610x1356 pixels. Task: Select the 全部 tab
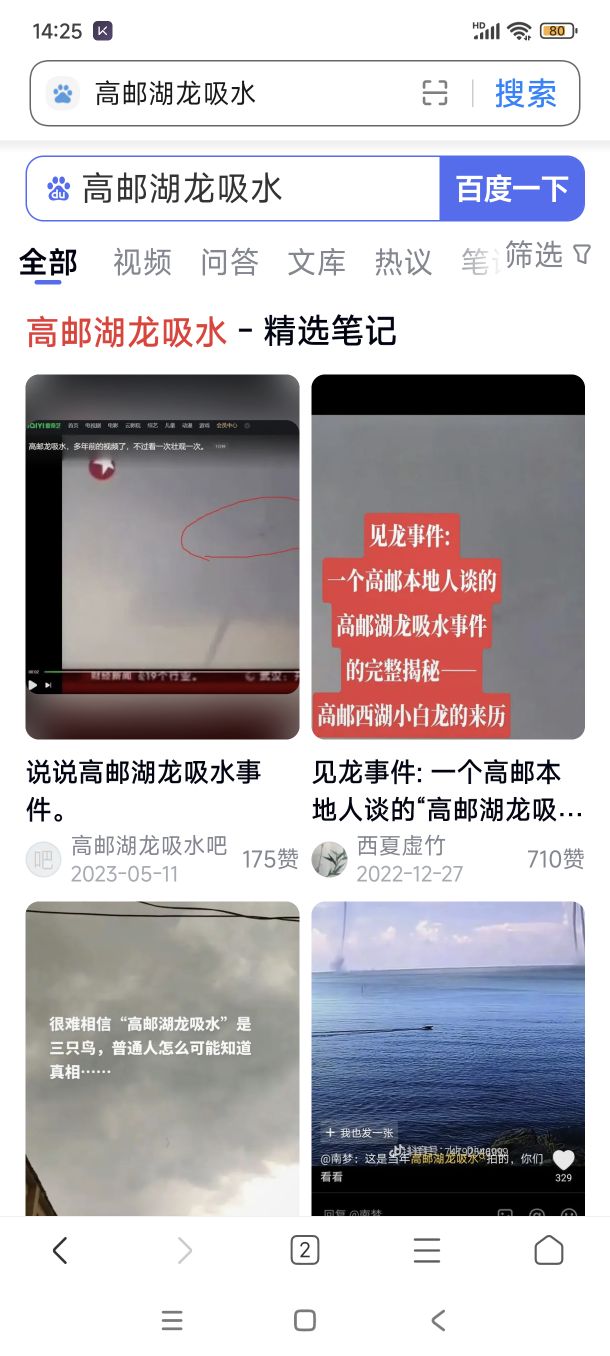tap(48, 262)
